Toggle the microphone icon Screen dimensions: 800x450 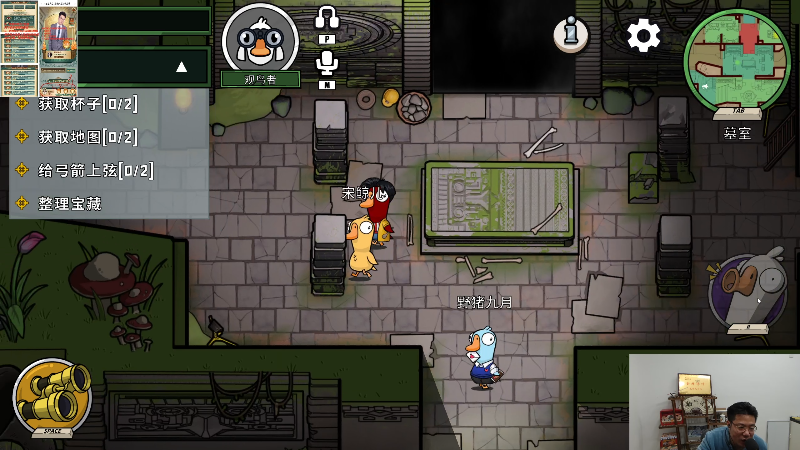(x=327, y=63)
